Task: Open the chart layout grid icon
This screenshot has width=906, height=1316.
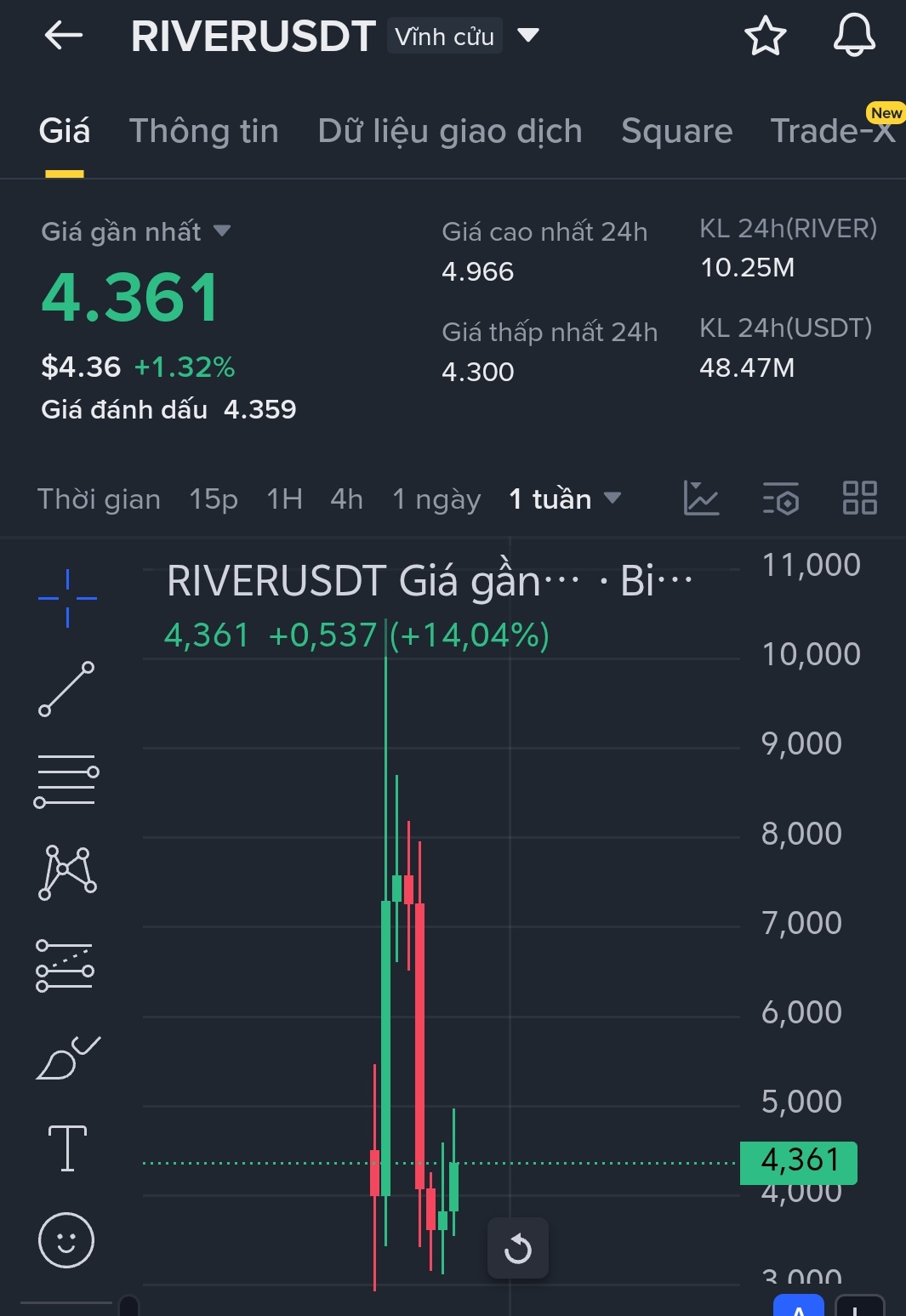Action: (x=859, y=498)
